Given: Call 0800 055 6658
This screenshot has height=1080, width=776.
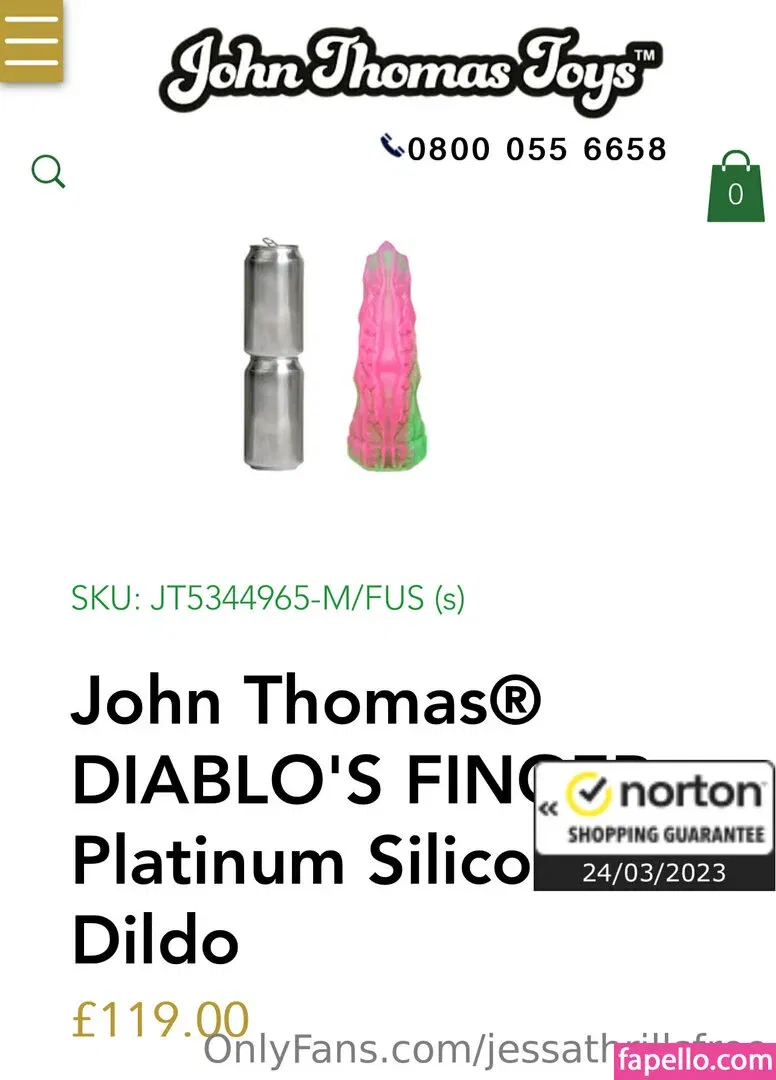Looking at the screenshot, I should coord(525,149).
